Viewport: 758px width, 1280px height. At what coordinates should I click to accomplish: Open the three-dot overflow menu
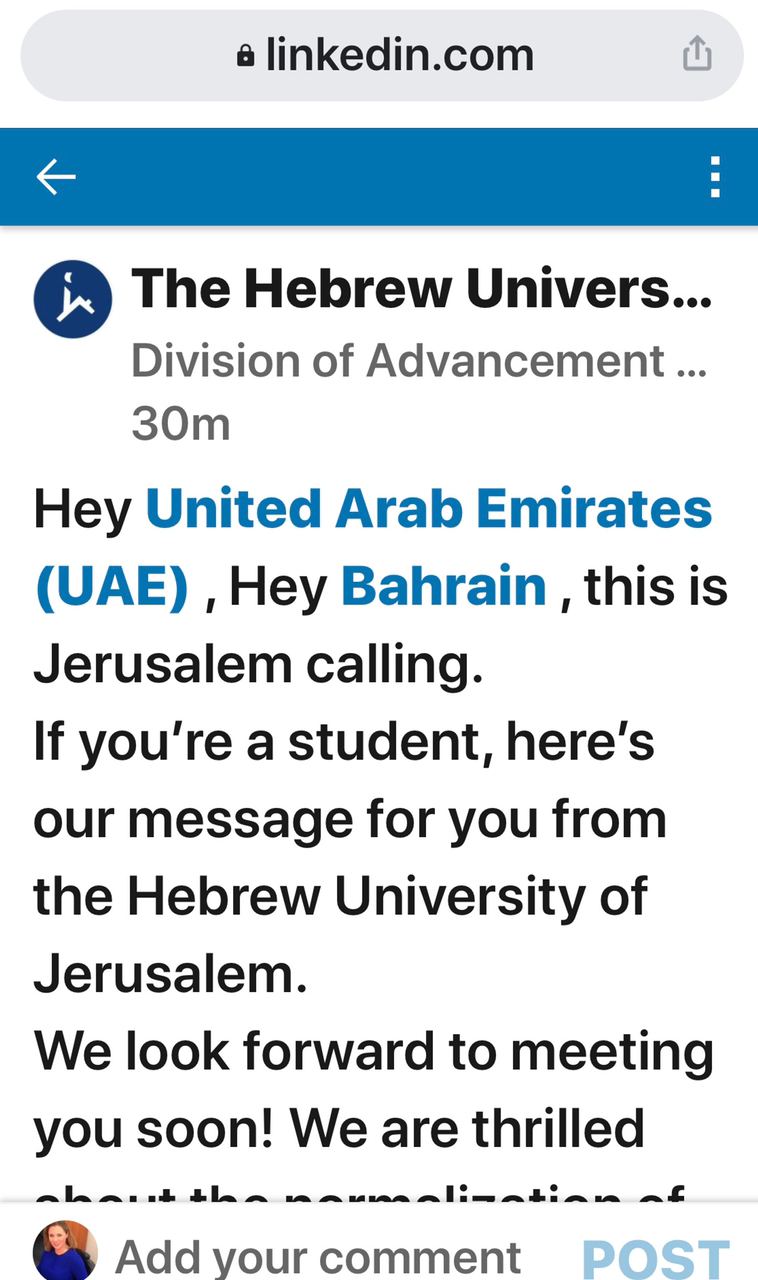(714, 177)
